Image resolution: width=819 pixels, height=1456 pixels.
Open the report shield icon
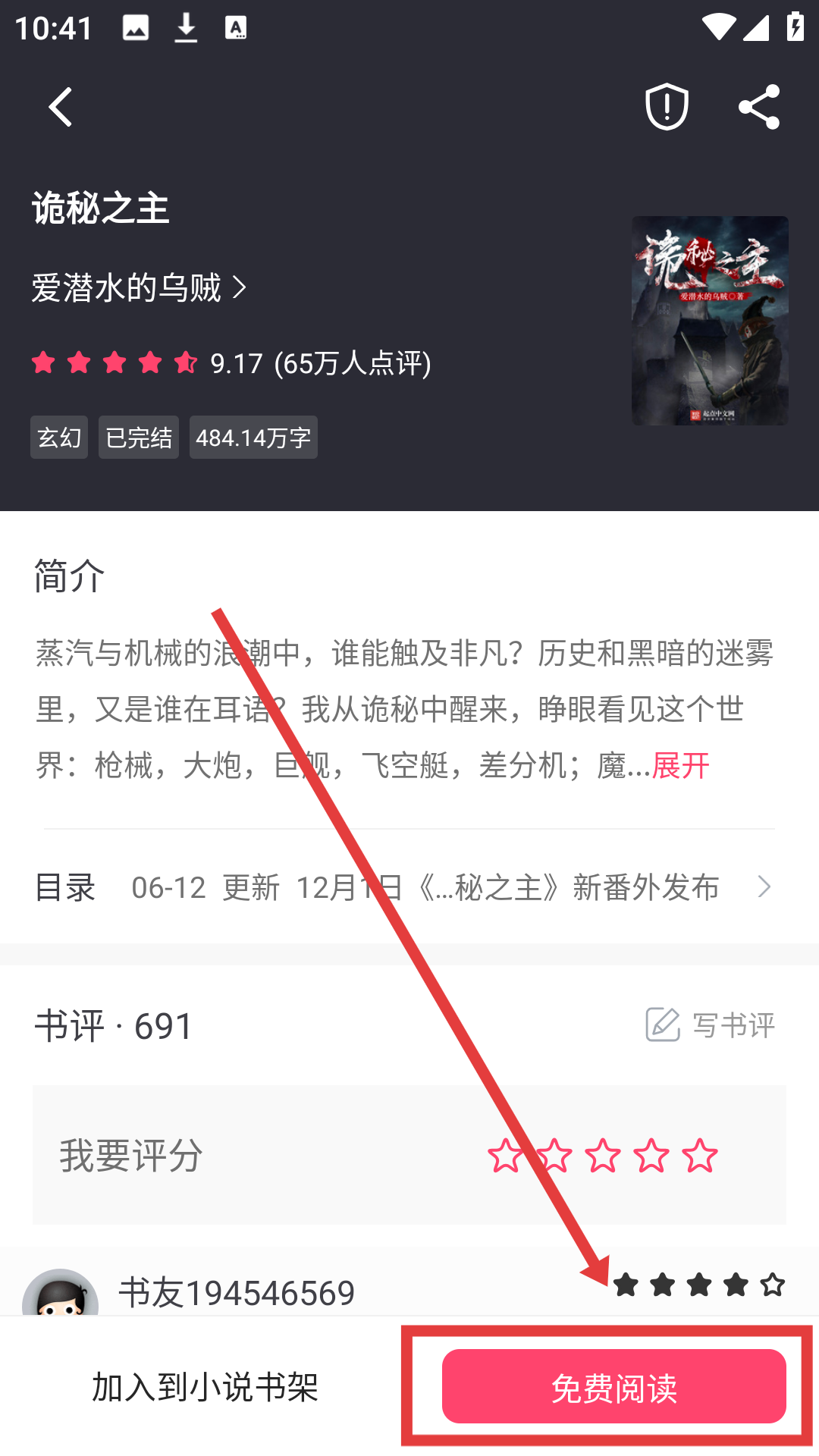pyautogui.click(x=667, y=107)
